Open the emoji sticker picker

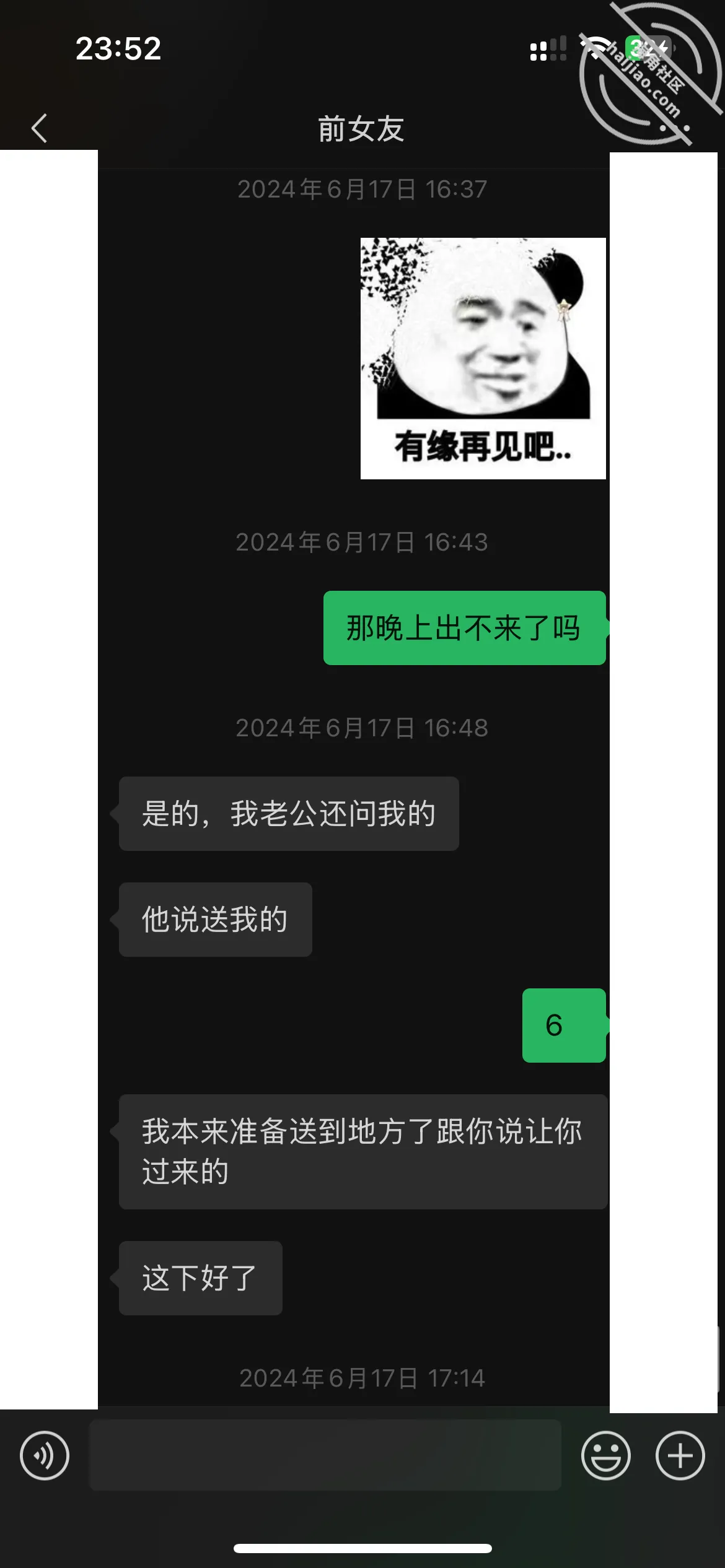point(605,1455)
